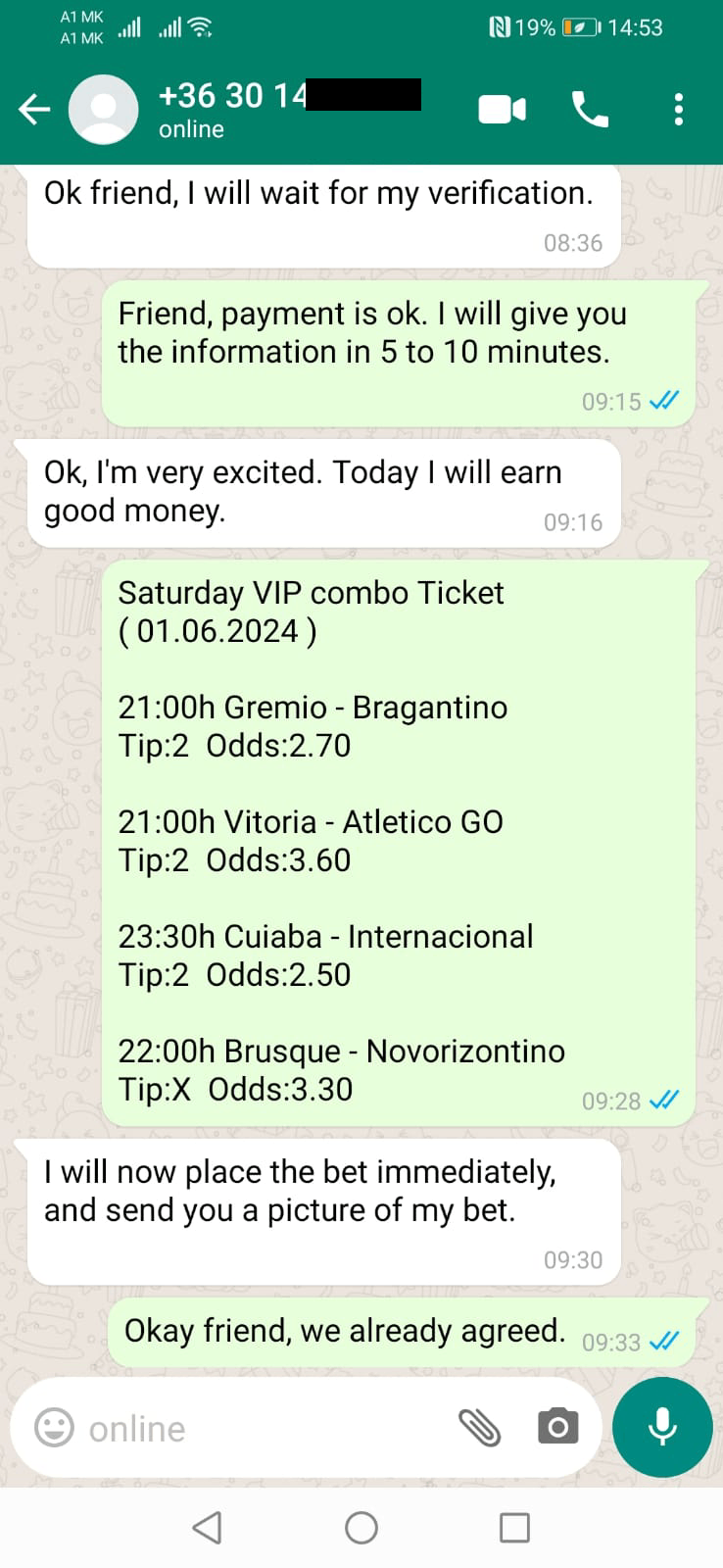Open the camera from the message bar
Viewport: 723px width, 1568px height.
point(558,1428)
